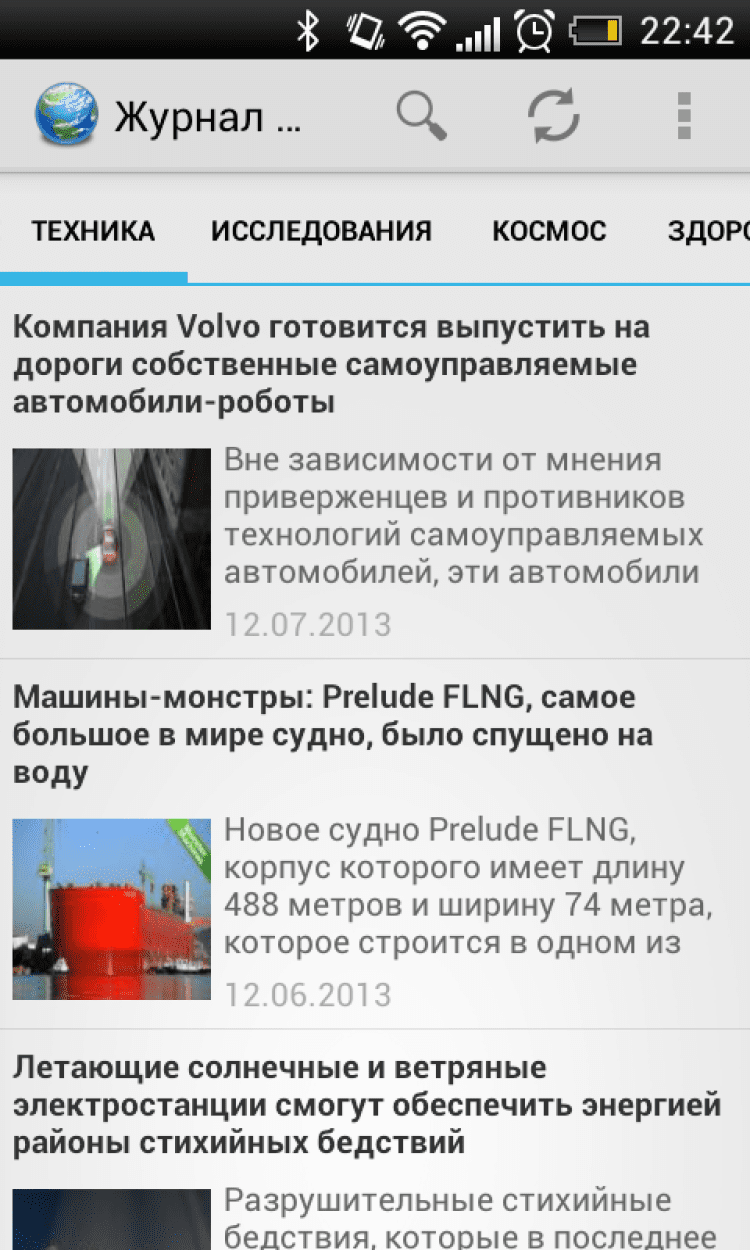Screen dimensions: 750x1250
Task: Switch to the Техника tab
Action: coord(93,232)
